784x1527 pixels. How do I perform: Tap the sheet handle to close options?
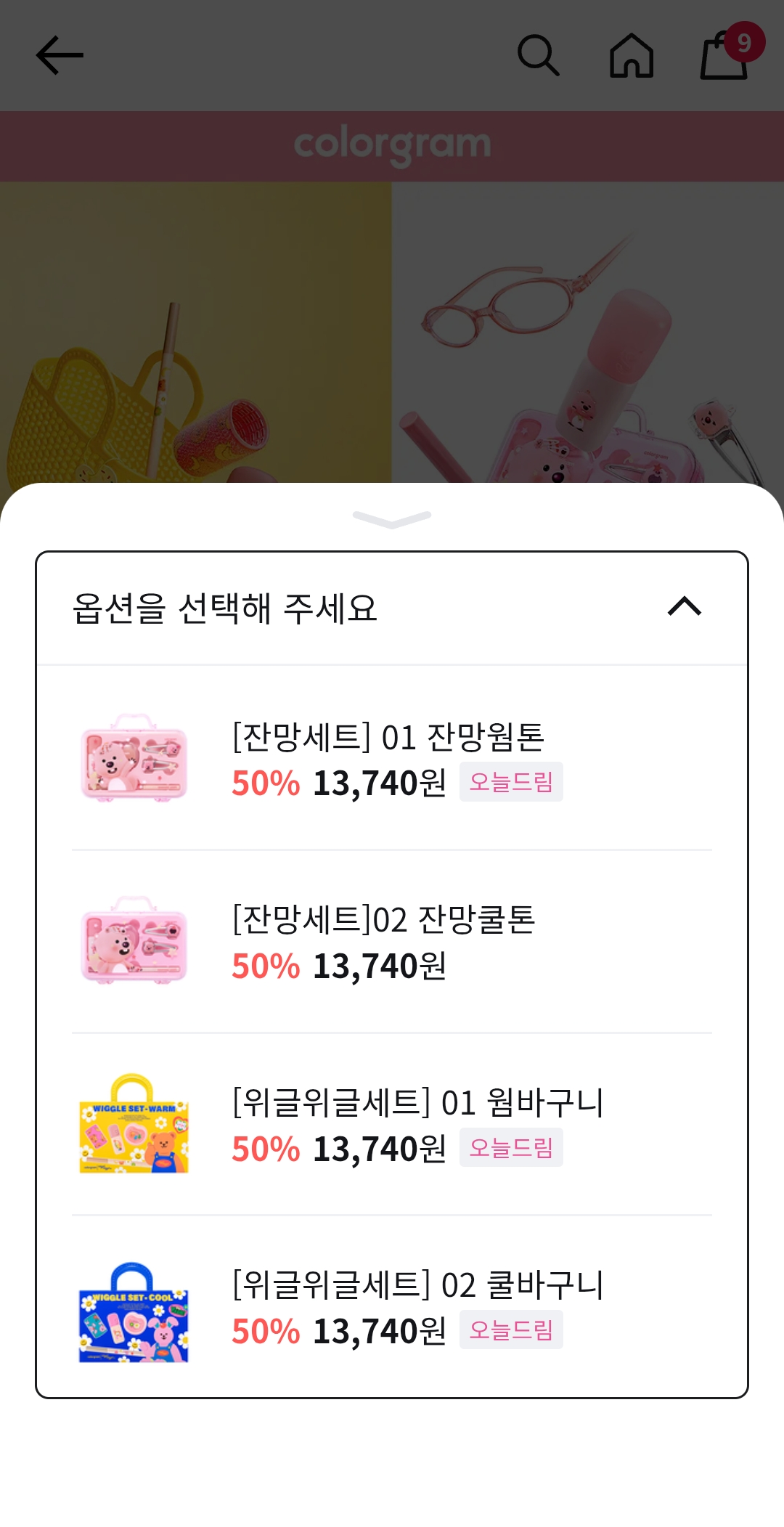point(392,518)
